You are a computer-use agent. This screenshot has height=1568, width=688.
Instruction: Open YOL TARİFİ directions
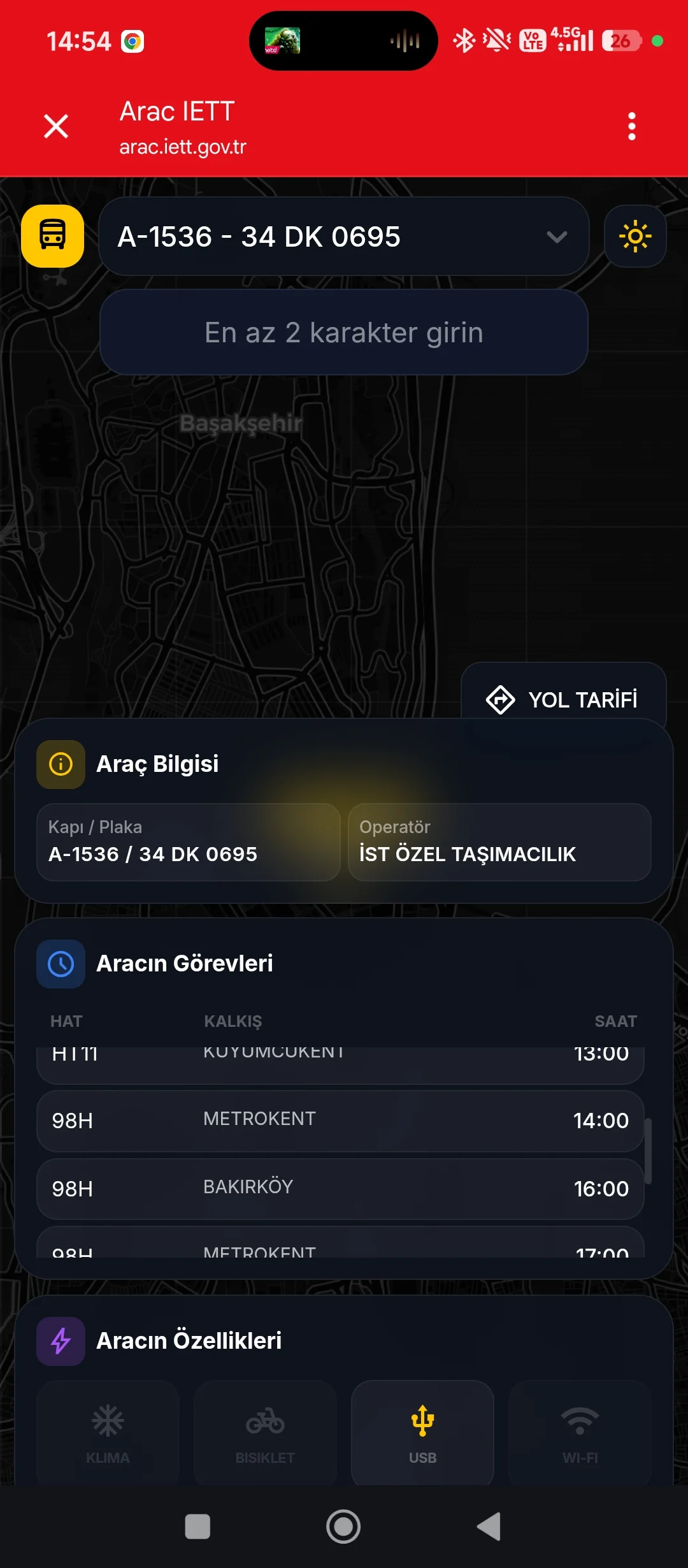click(x=563, y=699)
